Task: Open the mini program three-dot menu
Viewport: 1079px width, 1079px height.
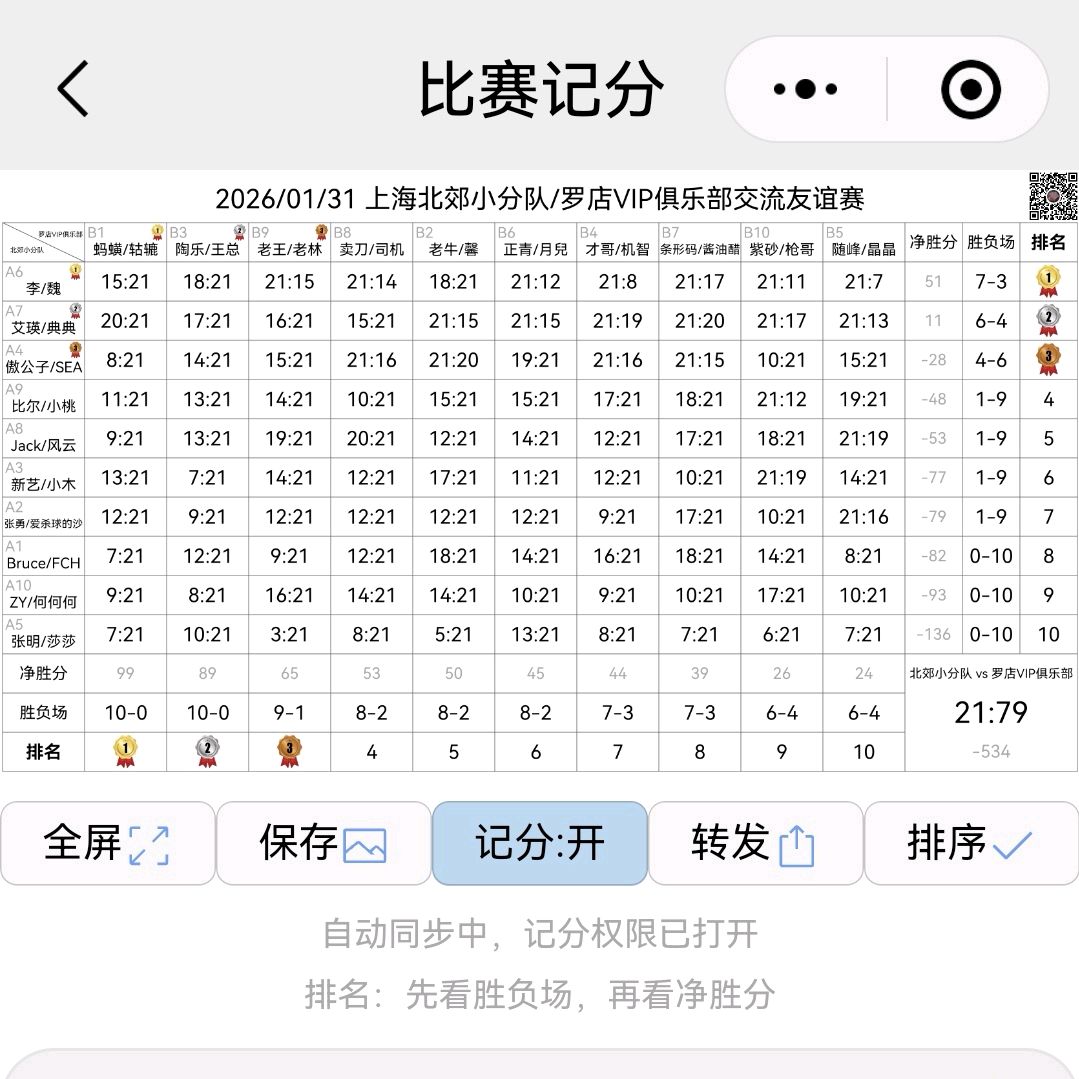Action: click(805, 89)
